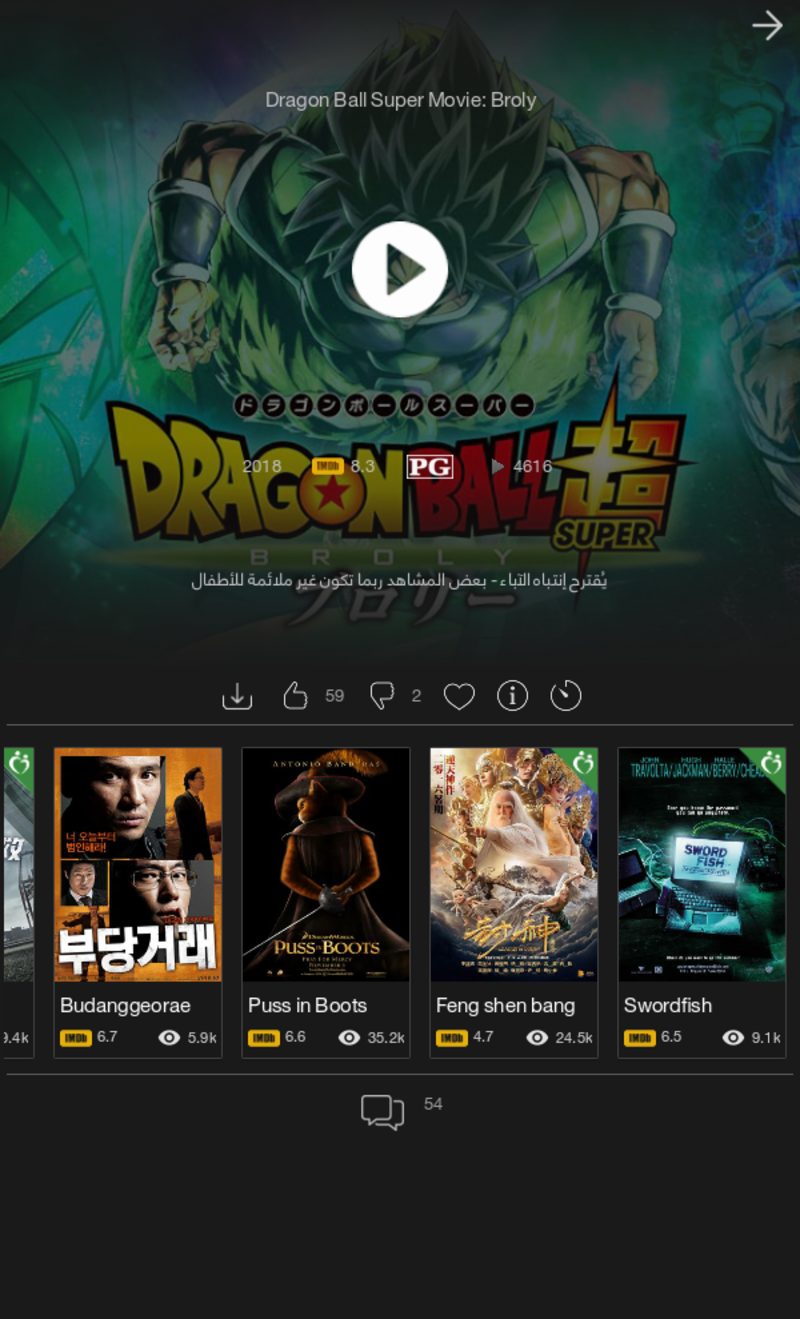Image resolution: width=800 pixels, height=1319 pixels.
Task: Tap the arrow icon at the top
Action: (x=767, y=25)
